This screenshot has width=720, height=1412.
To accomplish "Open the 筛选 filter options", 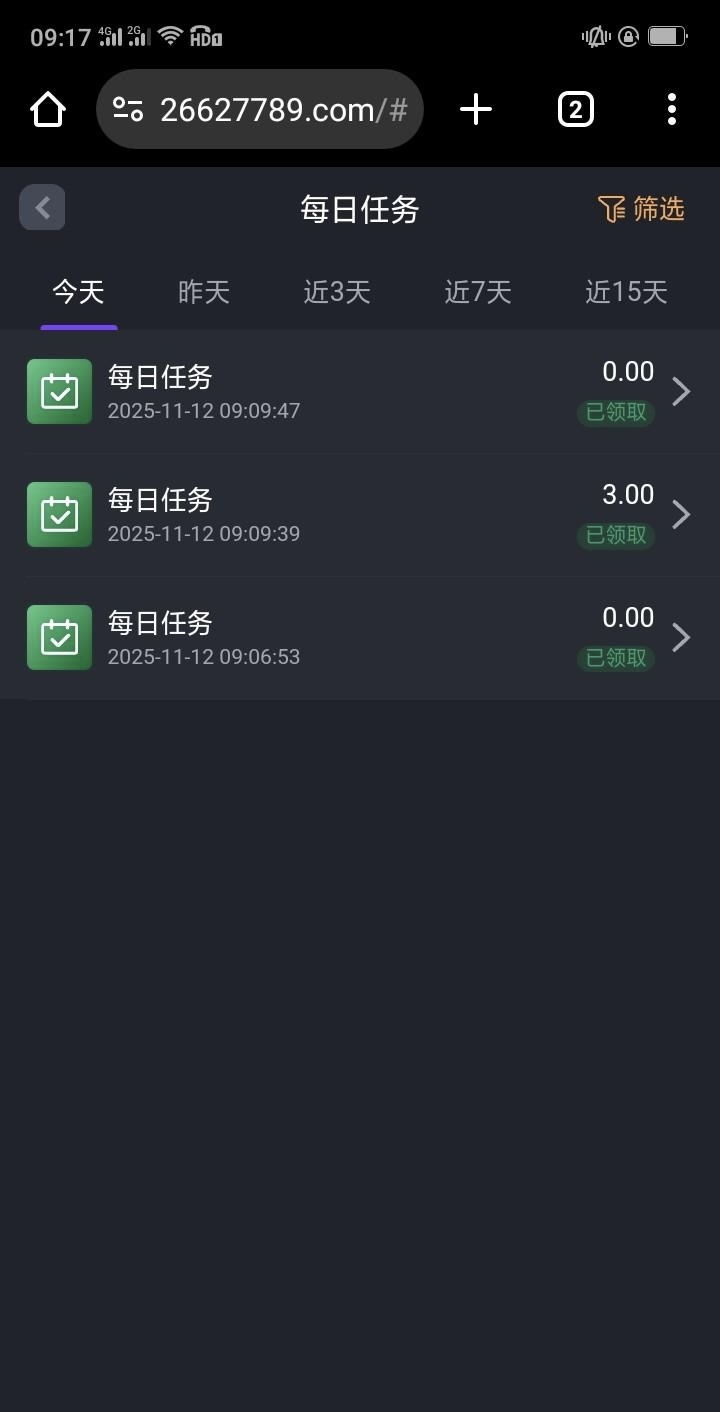I will coord(641,209).
